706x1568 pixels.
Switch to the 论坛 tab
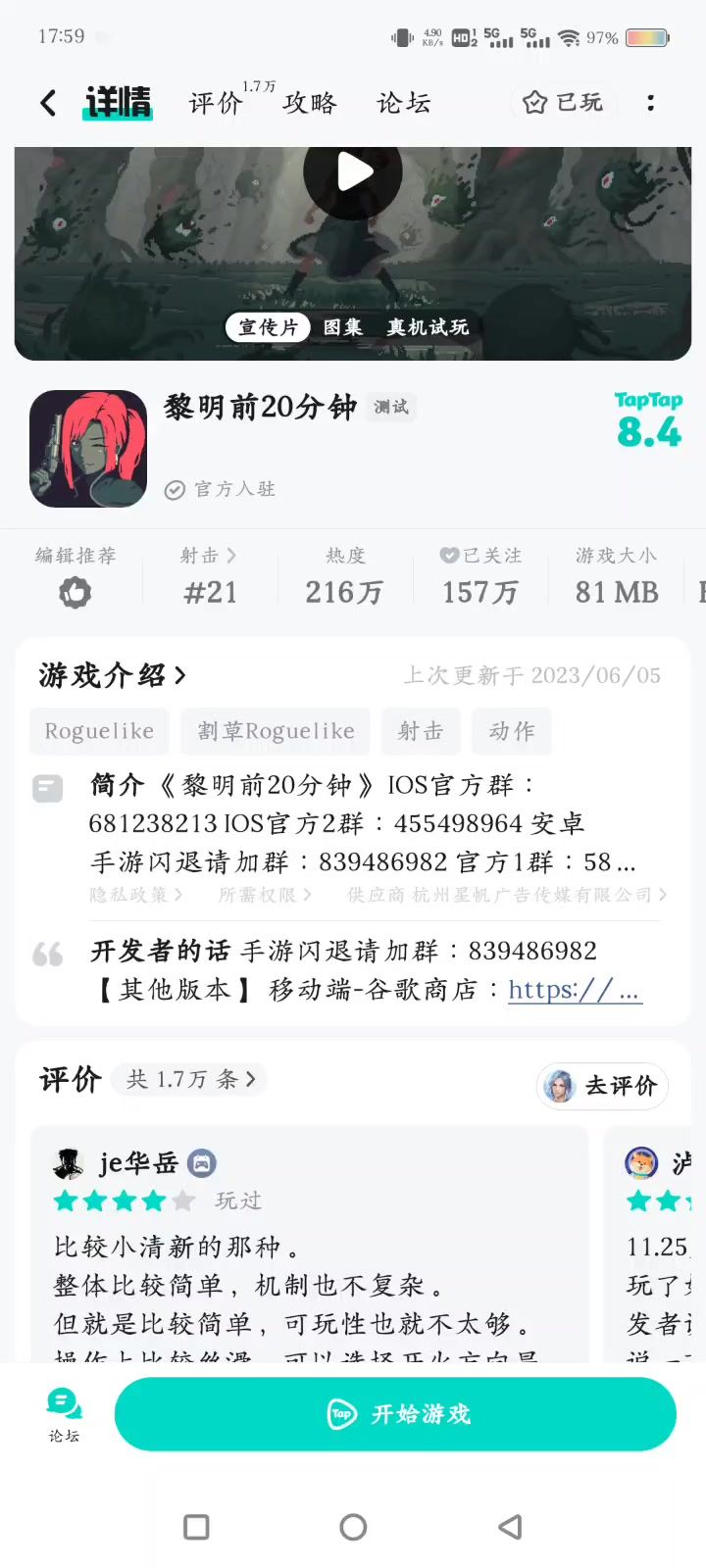pyautogui.click(x=404, y=103)
